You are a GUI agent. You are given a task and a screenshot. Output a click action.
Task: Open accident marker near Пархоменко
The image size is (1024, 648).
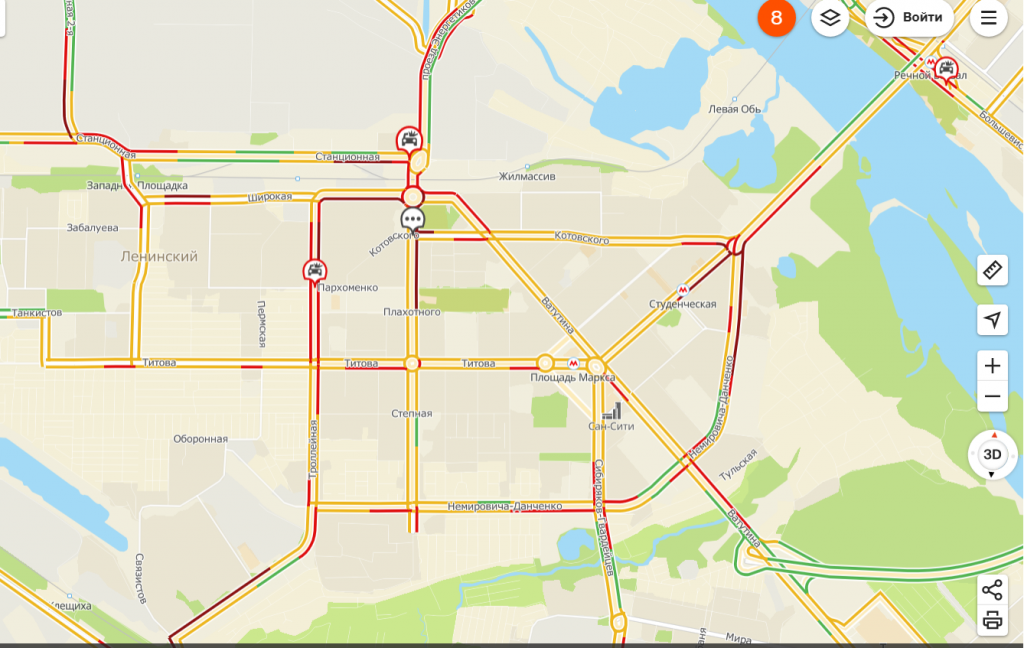point(315,270)
